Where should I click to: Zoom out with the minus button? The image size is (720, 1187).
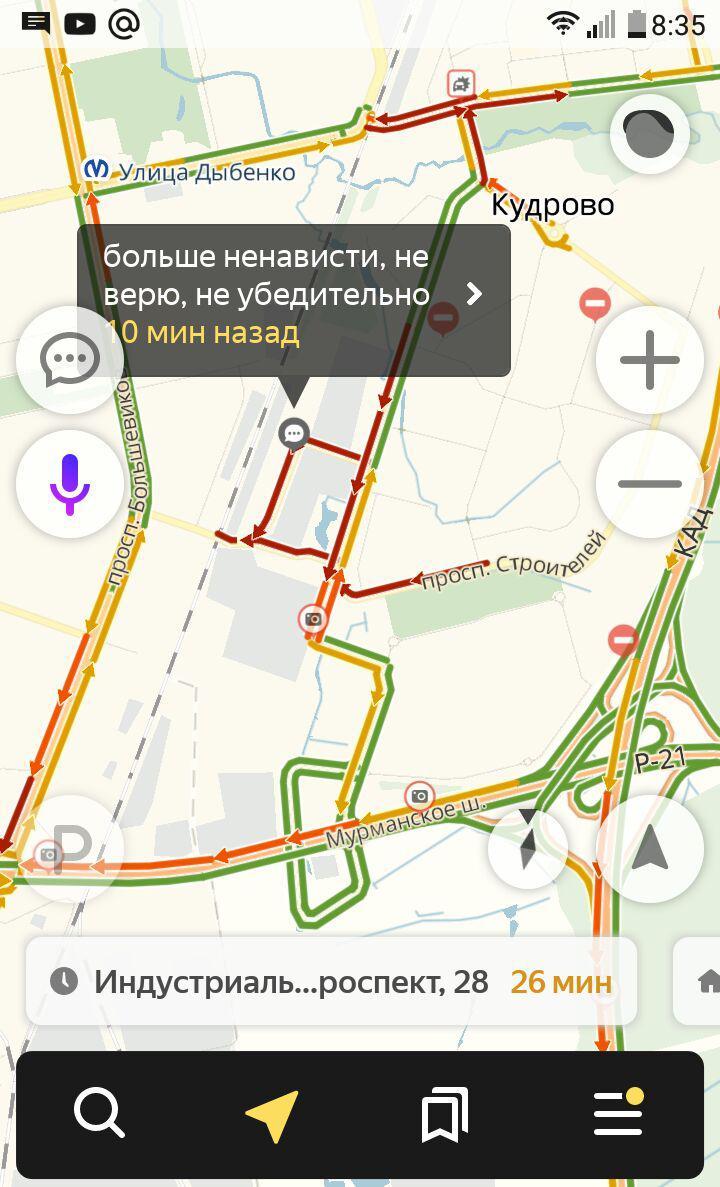pos(650,484)
